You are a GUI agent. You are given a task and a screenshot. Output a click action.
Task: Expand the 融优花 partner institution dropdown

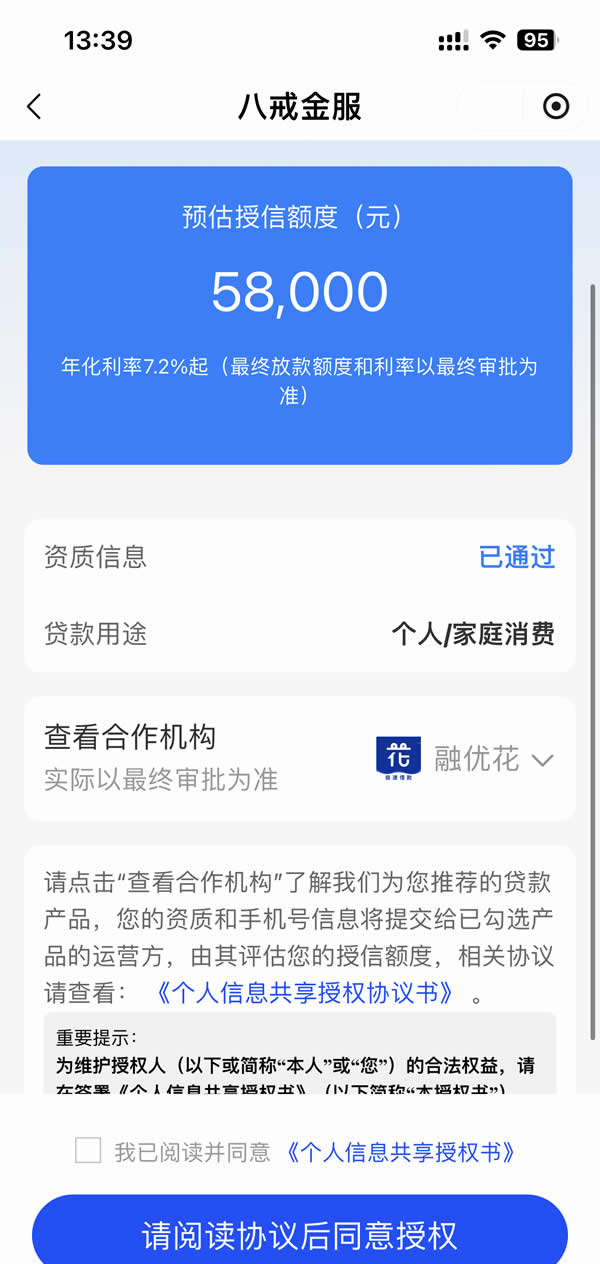[542, 760]
